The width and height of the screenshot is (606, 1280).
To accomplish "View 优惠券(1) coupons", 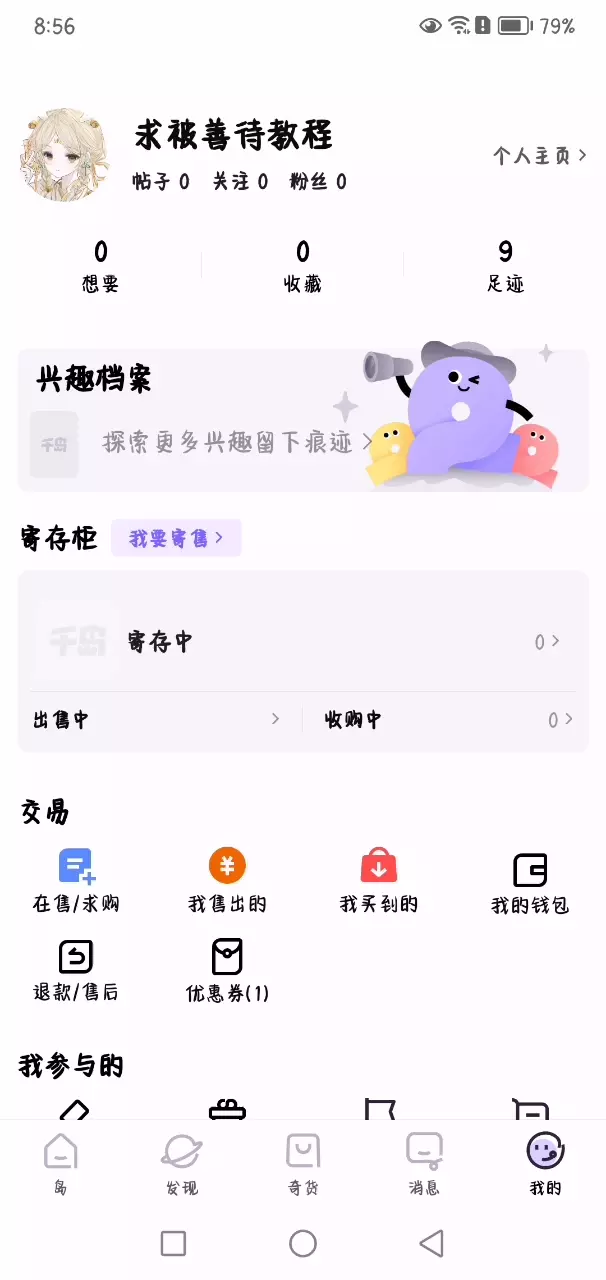I will click(227, 970).
